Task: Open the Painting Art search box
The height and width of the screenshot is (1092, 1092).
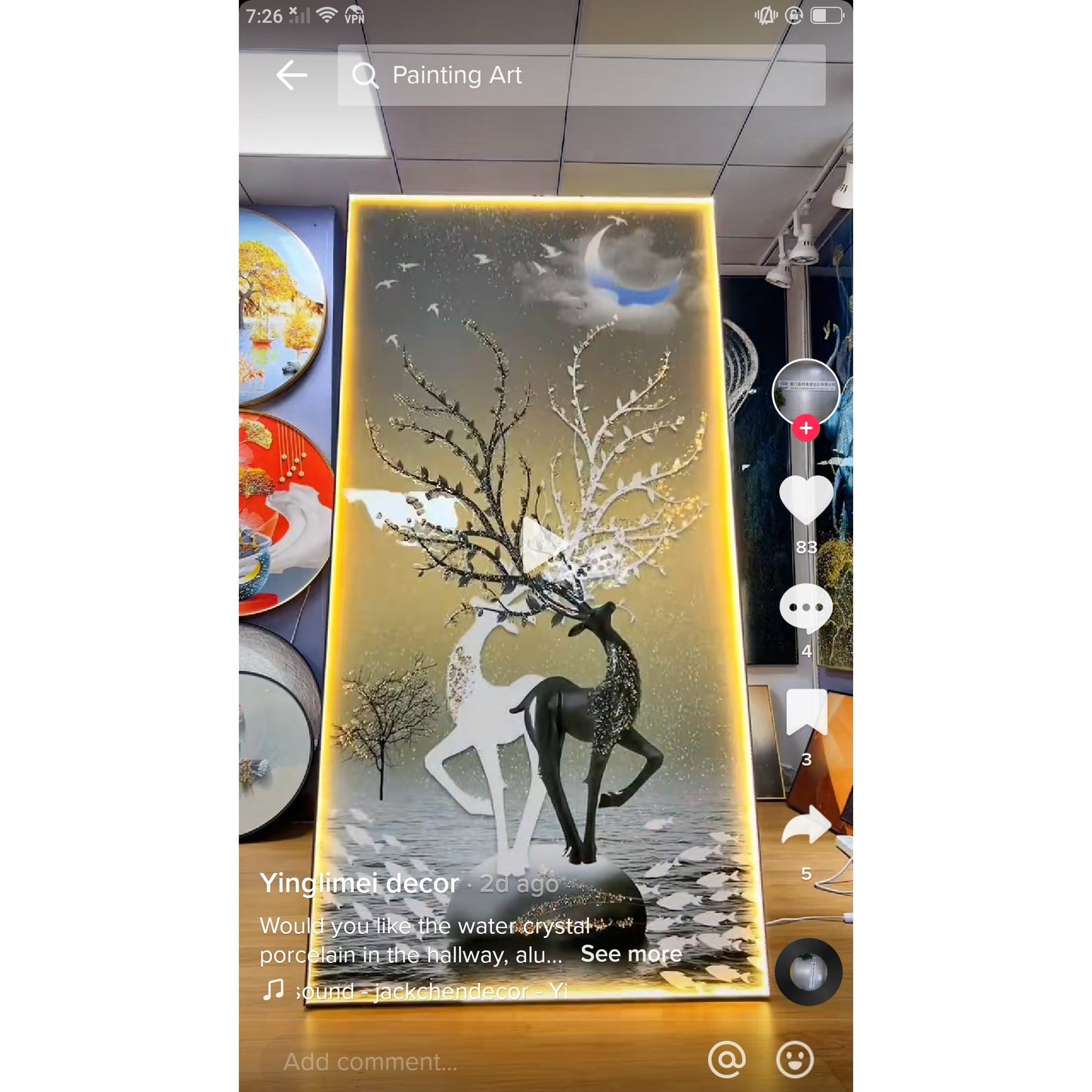Action: (580, 76)
